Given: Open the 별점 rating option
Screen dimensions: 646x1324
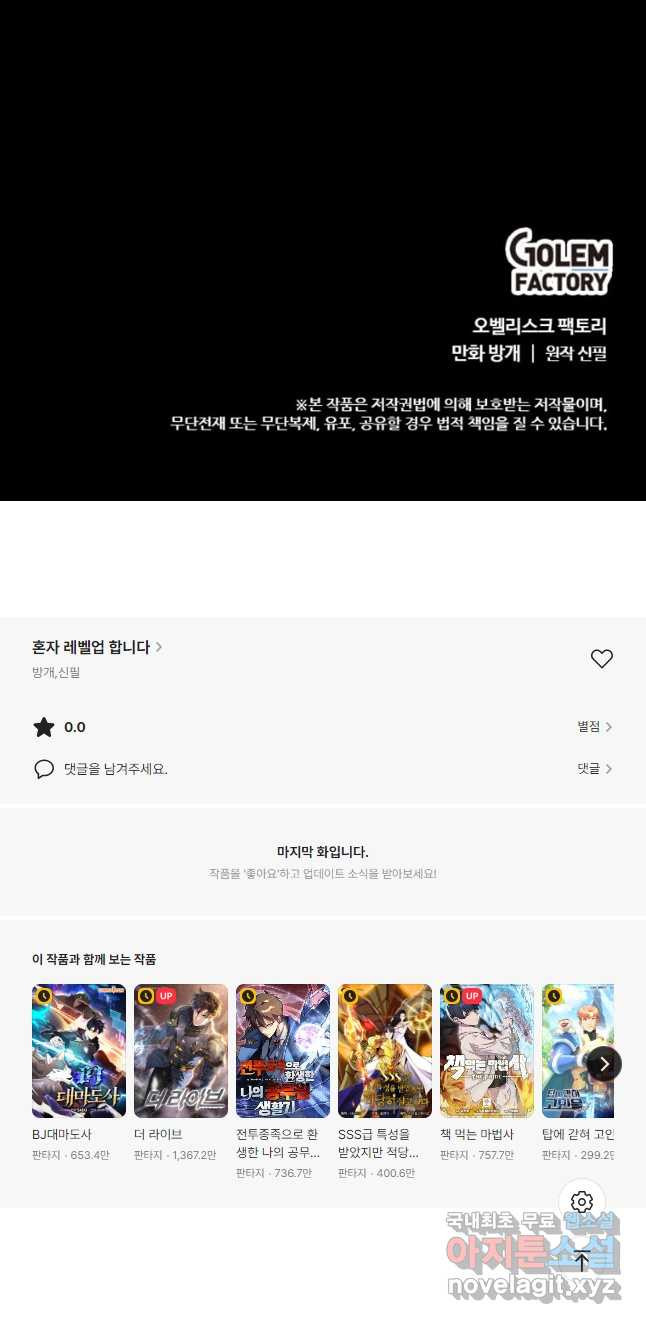Looking at the screenshot, I should point(594,727).
